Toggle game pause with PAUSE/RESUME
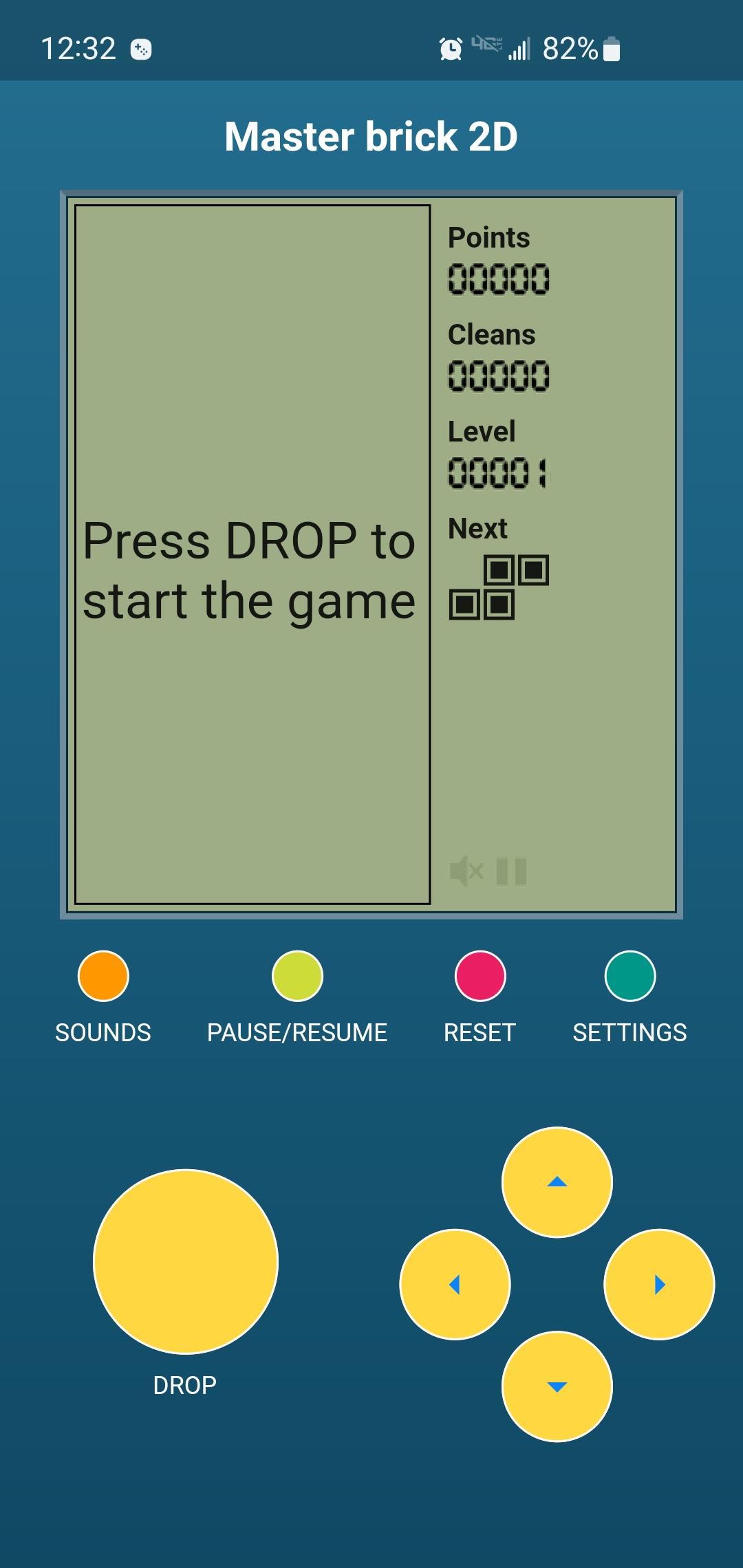This screenshot has width=743, height=1568. (297, 977)
